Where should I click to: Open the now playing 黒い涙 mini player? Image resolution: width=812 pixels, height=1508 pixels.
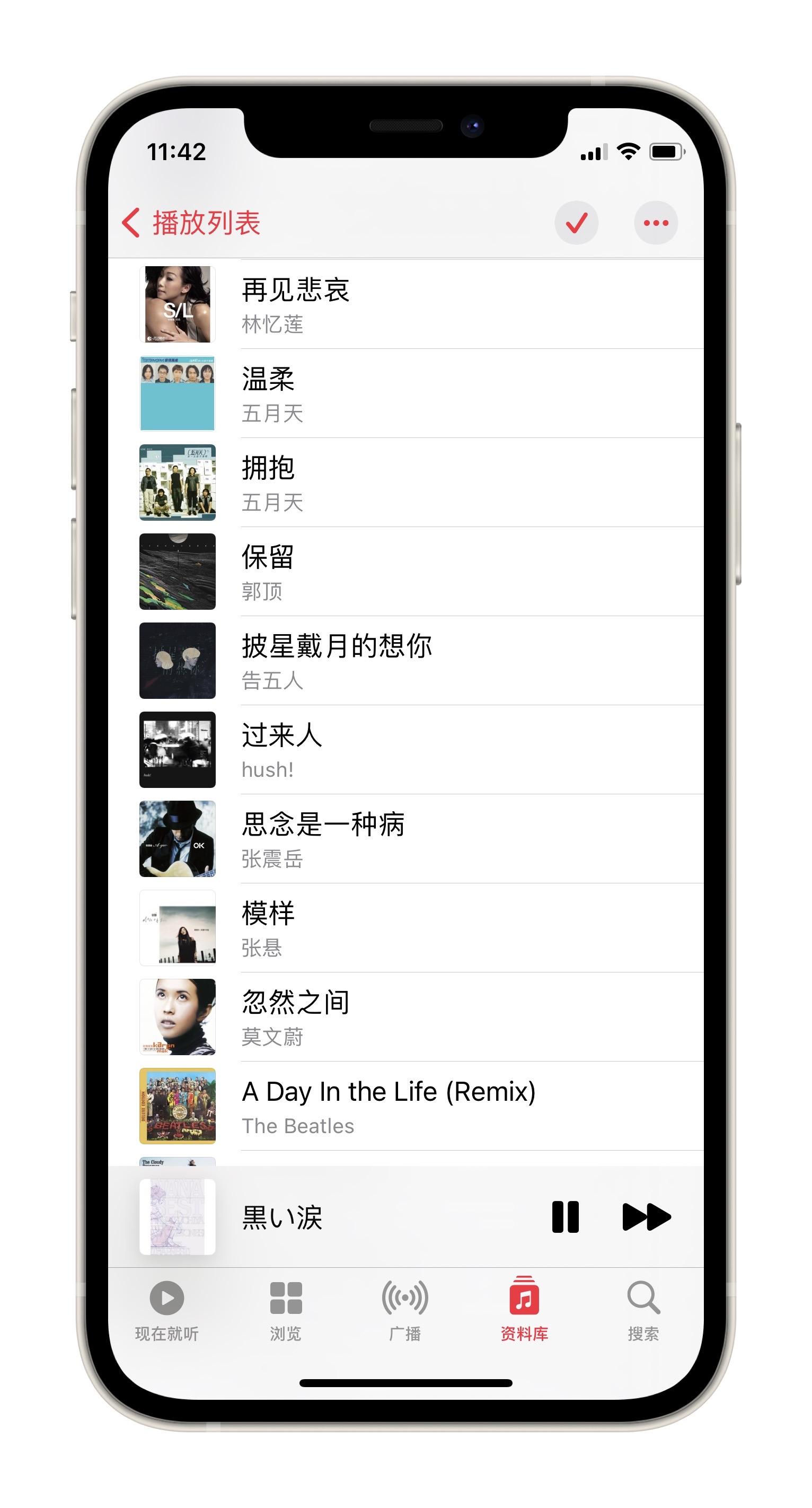point(351,1217)
